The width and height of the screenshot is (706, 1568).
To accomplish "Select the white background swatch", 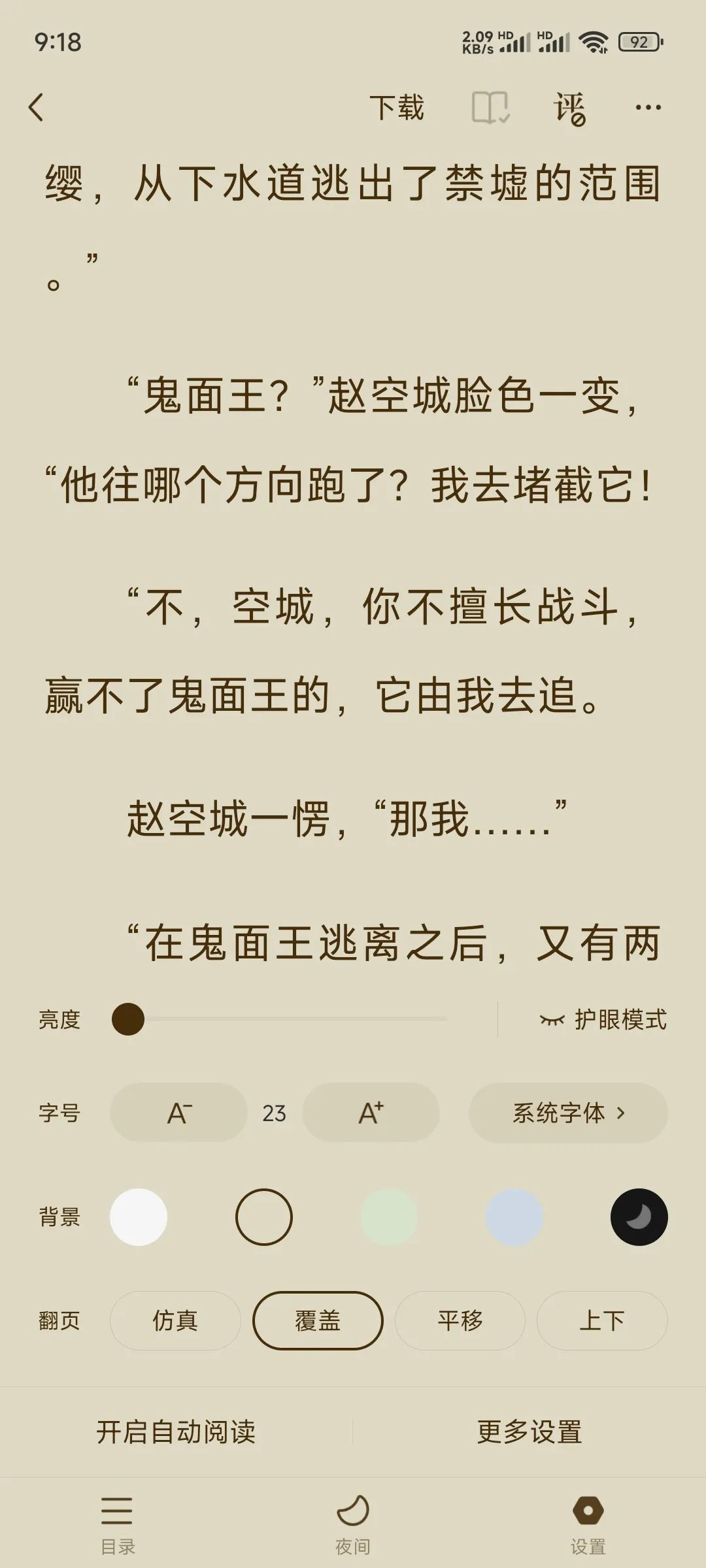I will (x=139, y=1217).
